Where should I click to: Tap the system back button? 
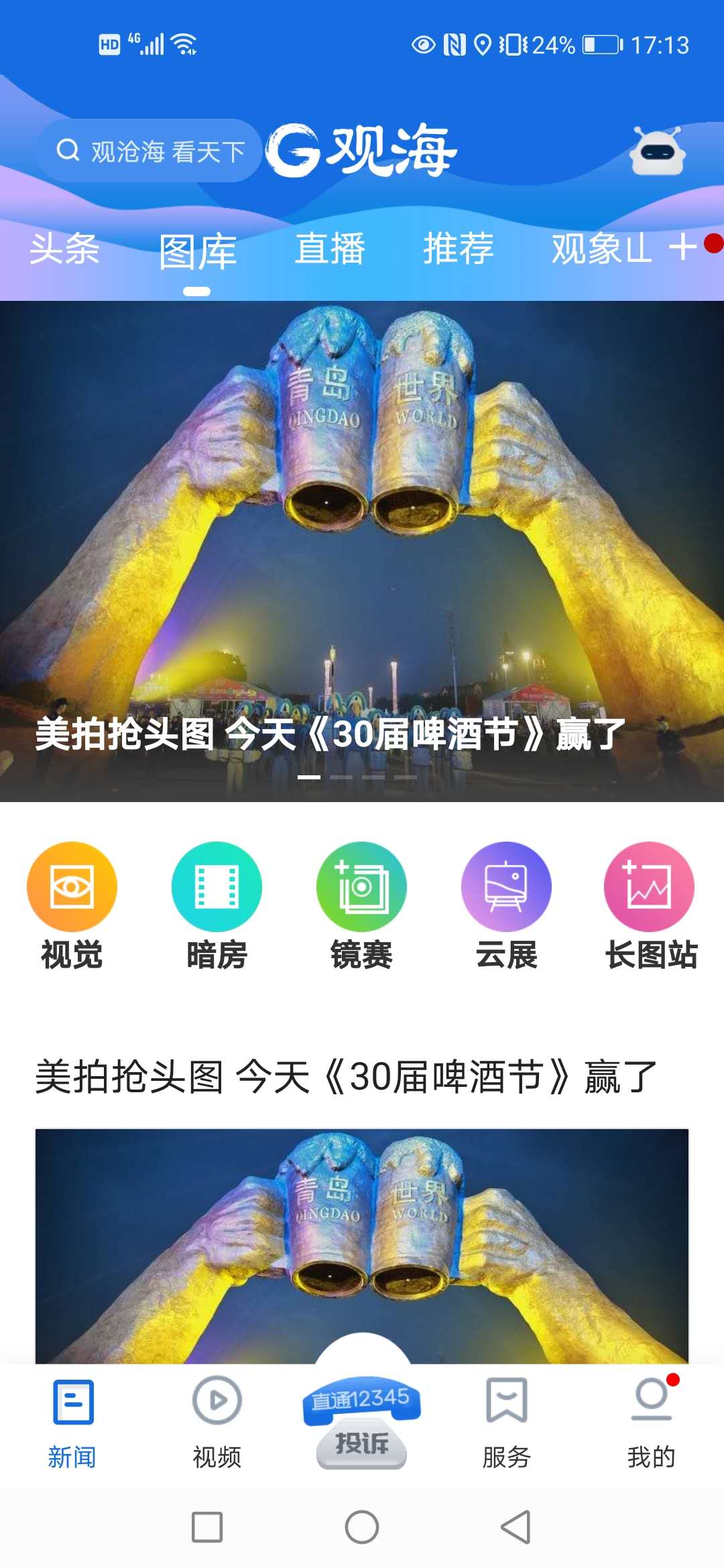click(516, 1527)
